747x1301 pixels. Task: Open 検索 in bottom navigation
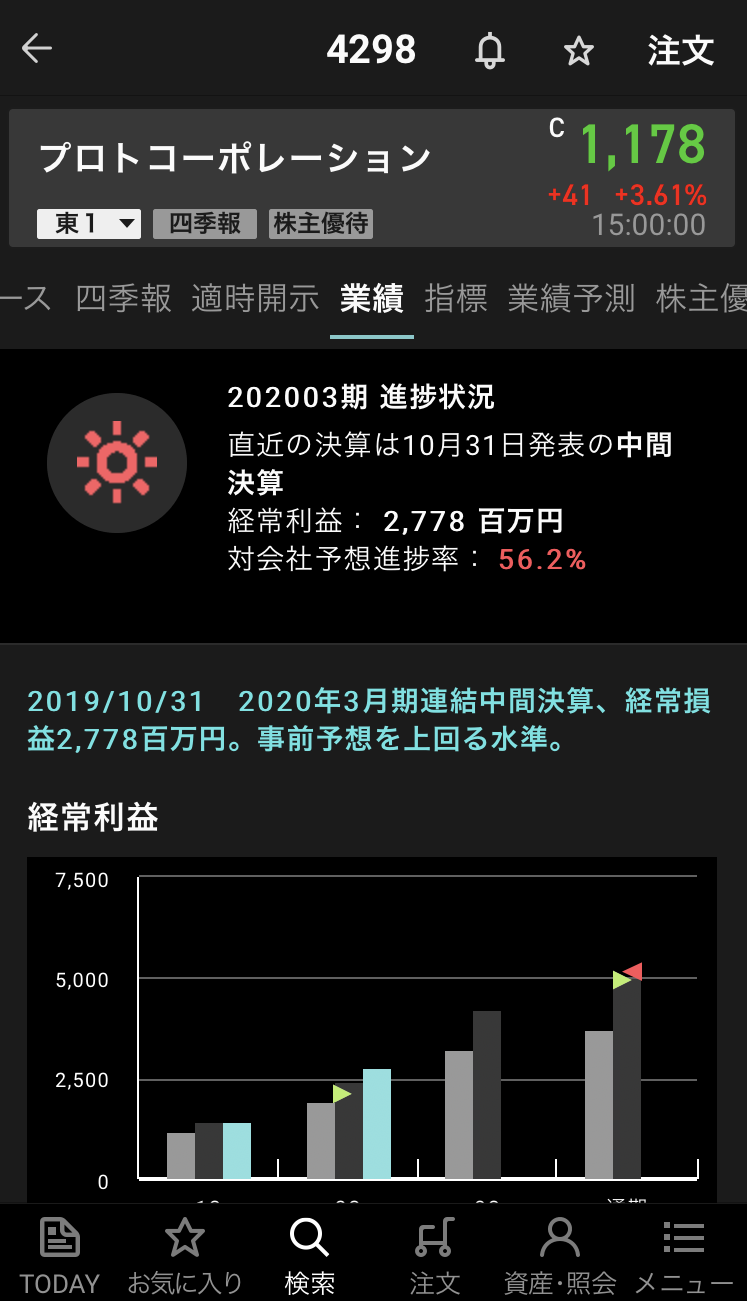(310, 1254)
